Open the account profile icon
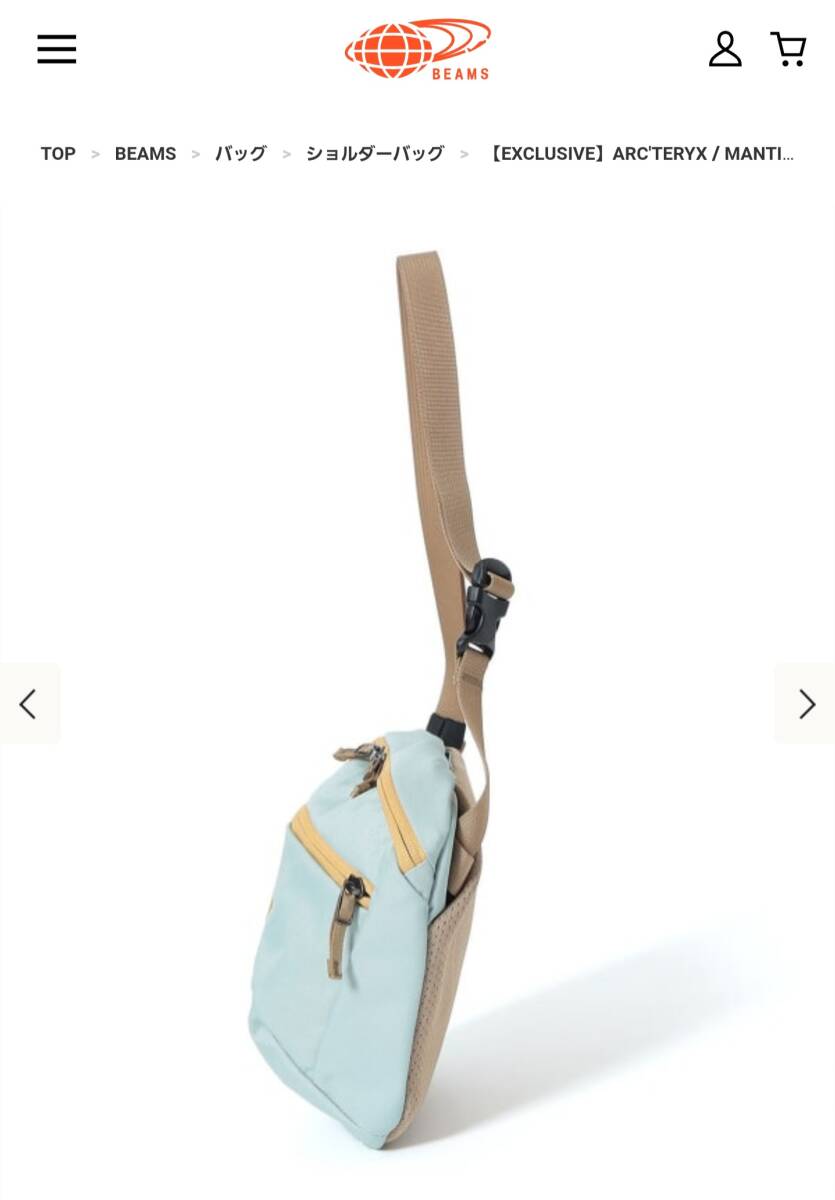 pos(725,49)
